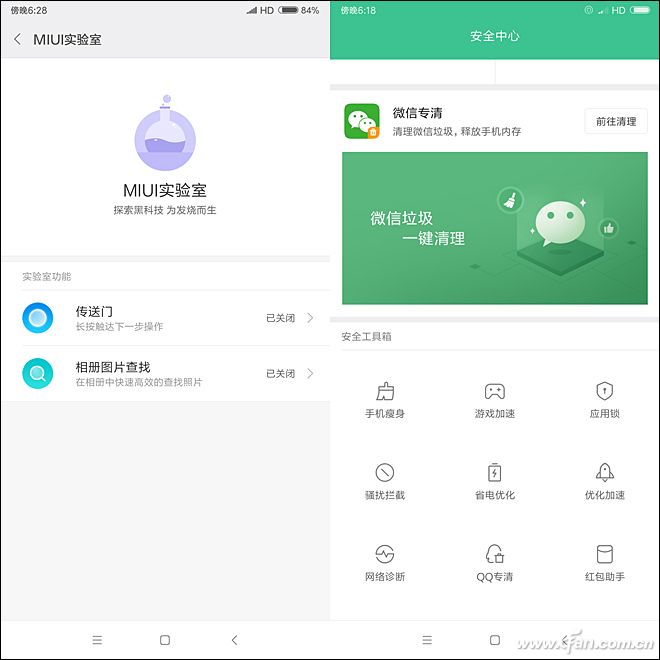Image resolution: width=660 pixels, height=660 pixels.
Task: Launch 游戏加速 from the toolbox
Action: (494, 399)
